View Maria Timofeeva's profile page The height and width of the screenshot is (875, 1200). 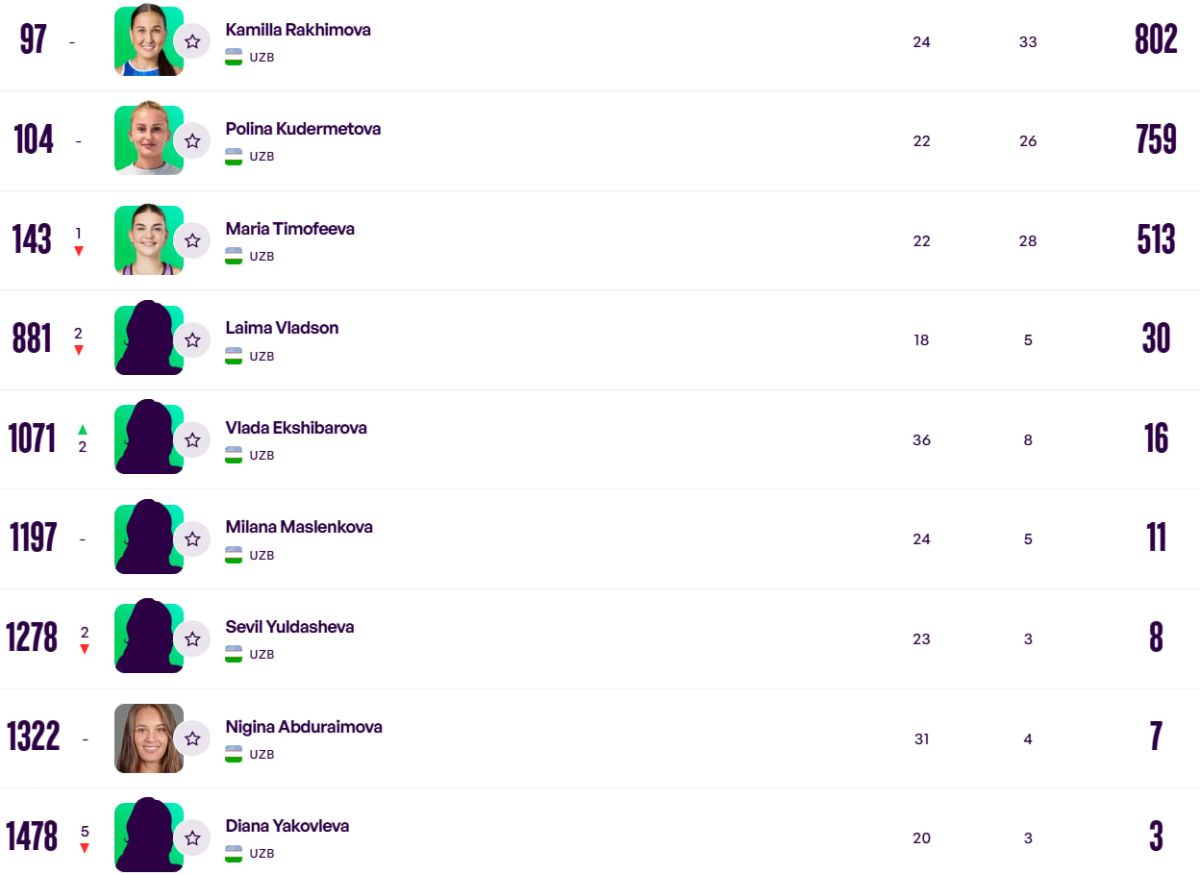click(289, 229)
